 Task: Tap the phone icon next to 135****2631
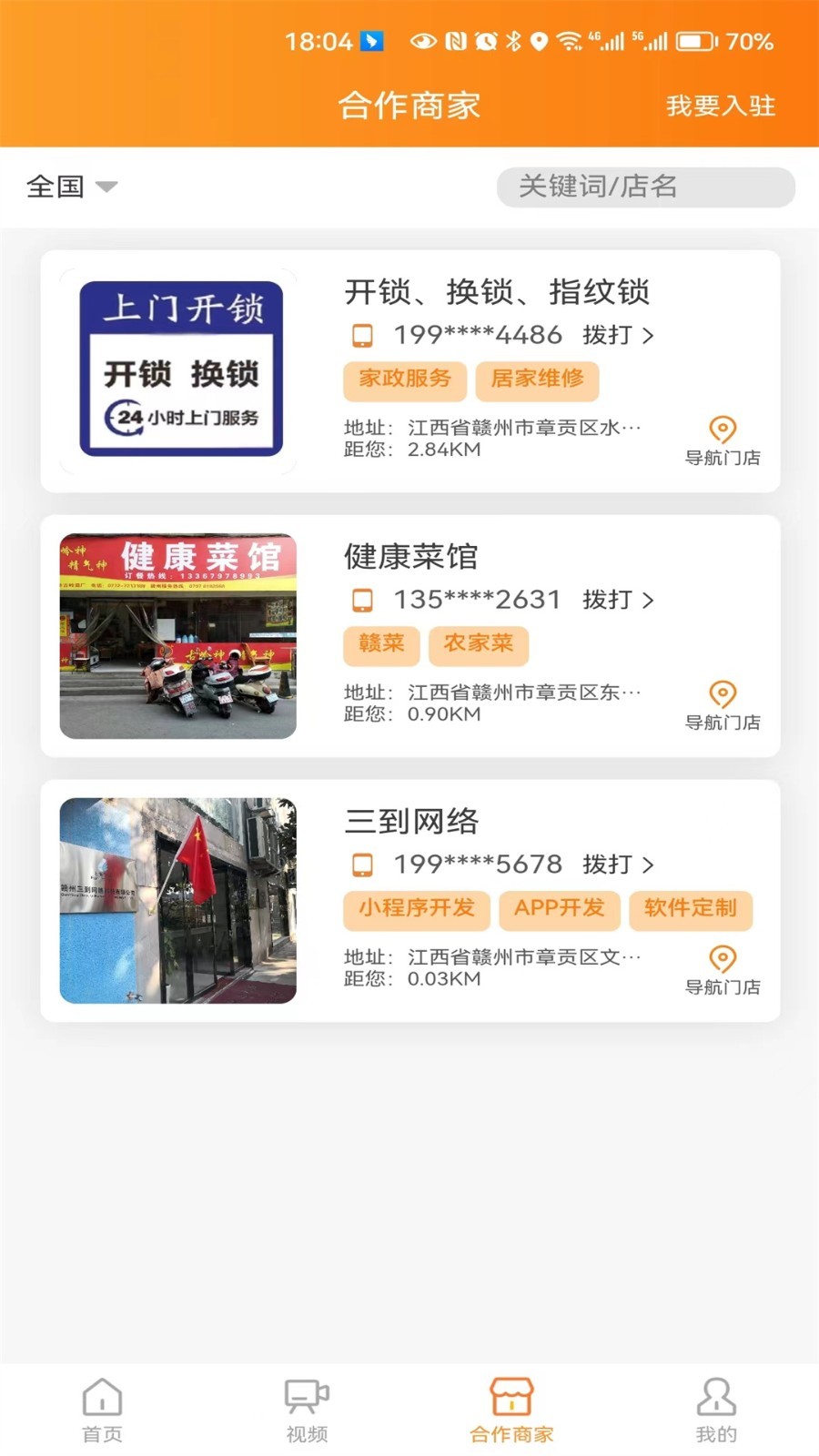click(363, 601)
